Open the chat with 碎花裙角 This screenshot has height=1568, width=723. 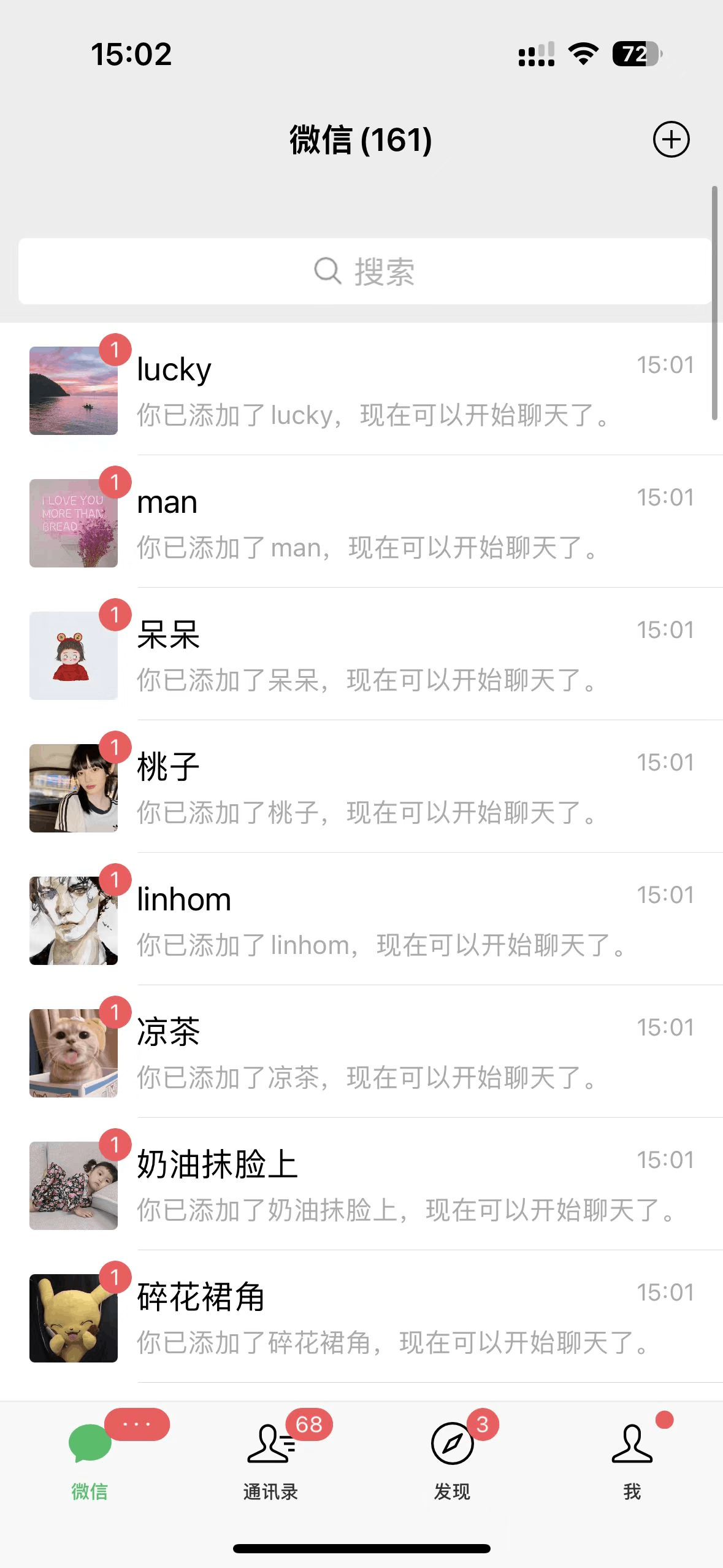[362, 1317]
